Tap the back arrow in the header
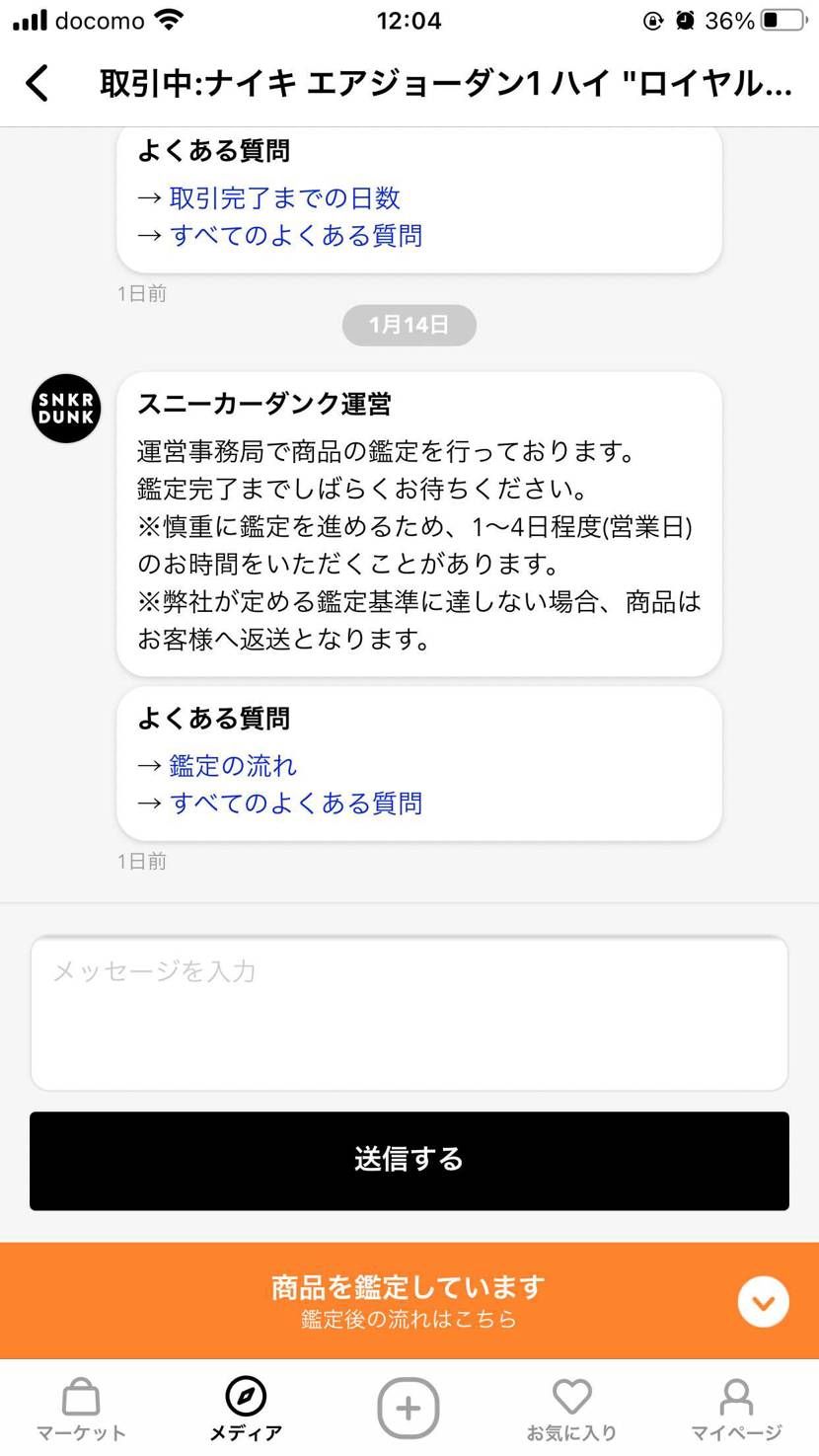This screenshot has width=819, height=1456. pos(37,84)
